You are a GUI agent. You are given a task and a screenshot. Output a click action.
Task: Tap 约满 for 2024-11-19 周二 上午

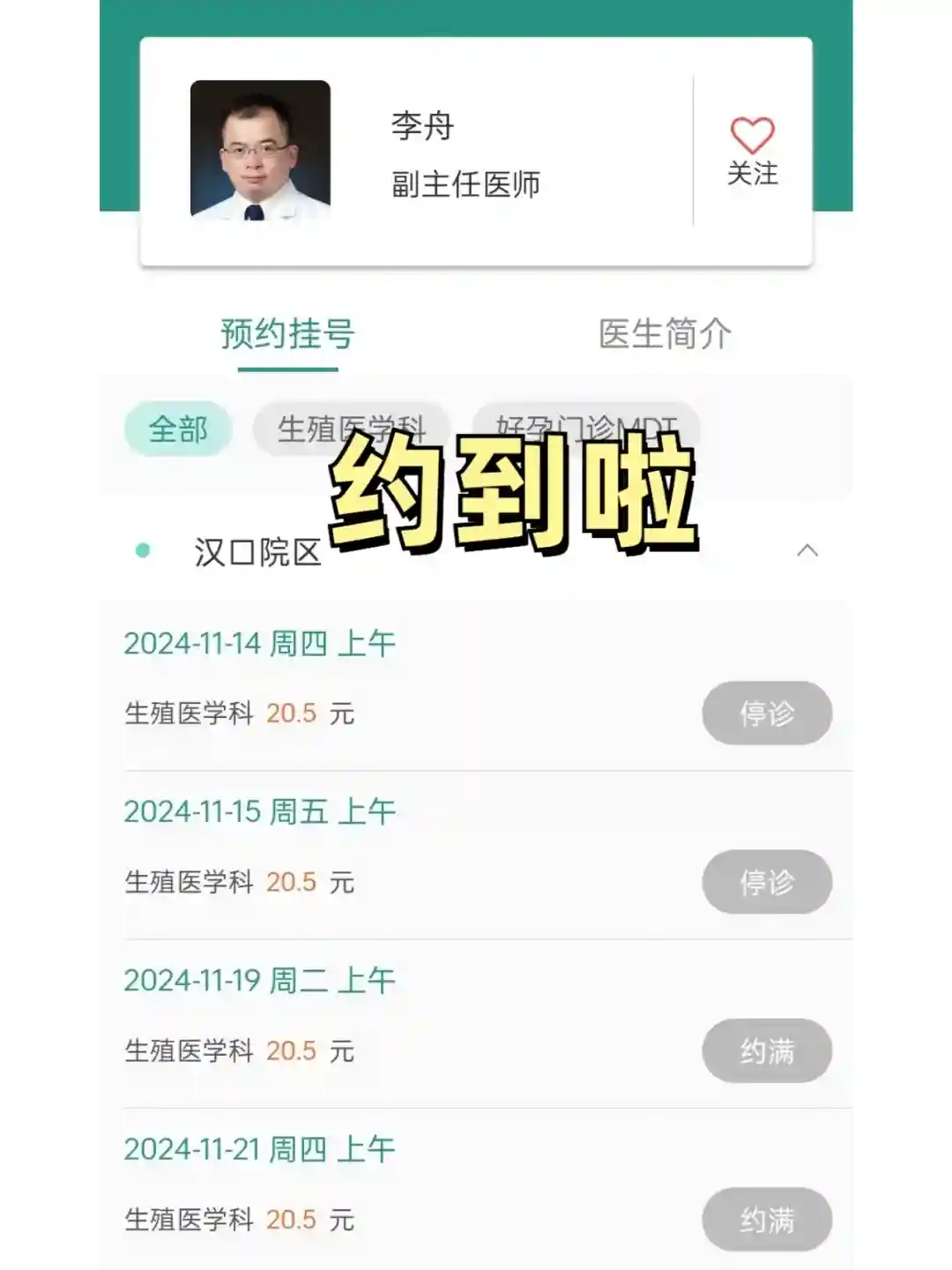click(766, 1050)
